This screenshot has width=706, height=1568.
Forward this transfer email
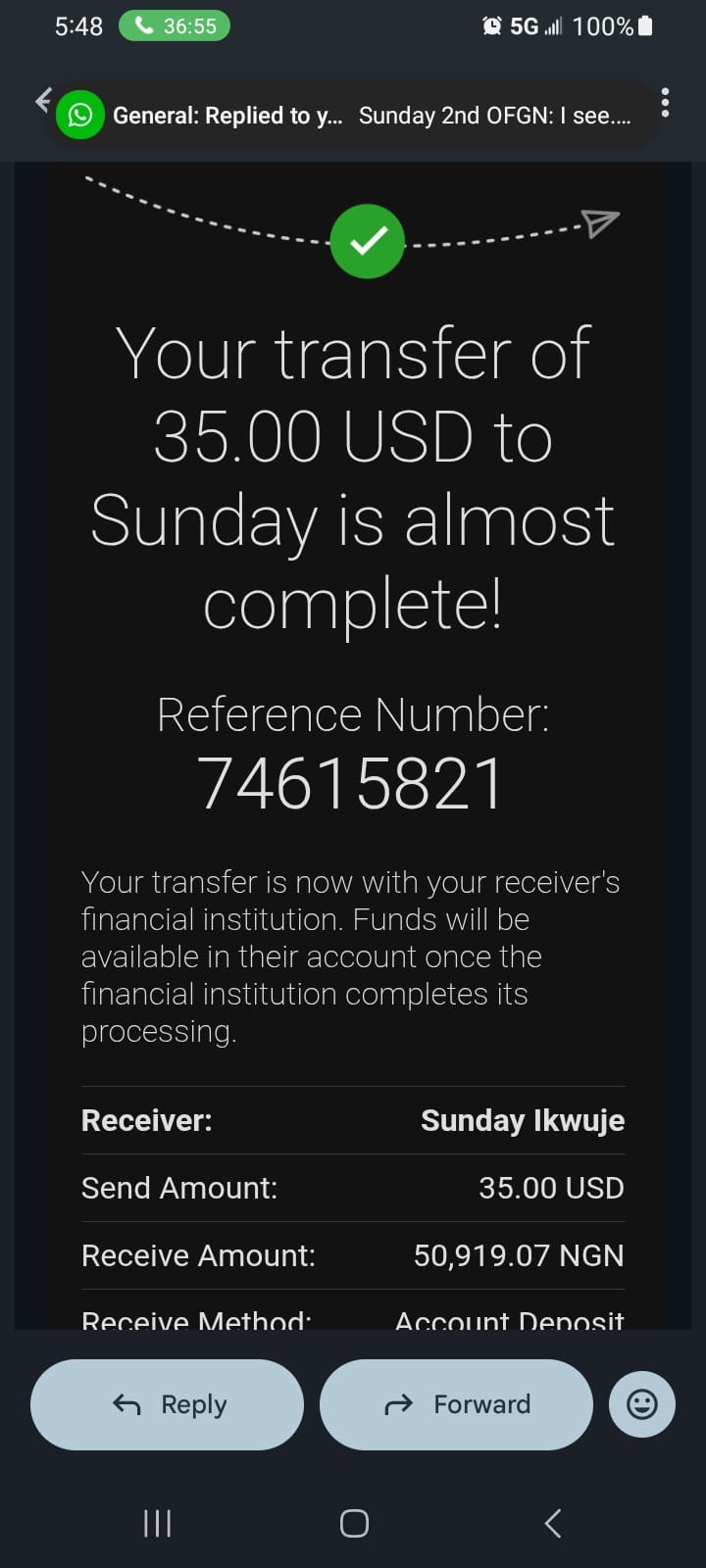coord(456,1404)
